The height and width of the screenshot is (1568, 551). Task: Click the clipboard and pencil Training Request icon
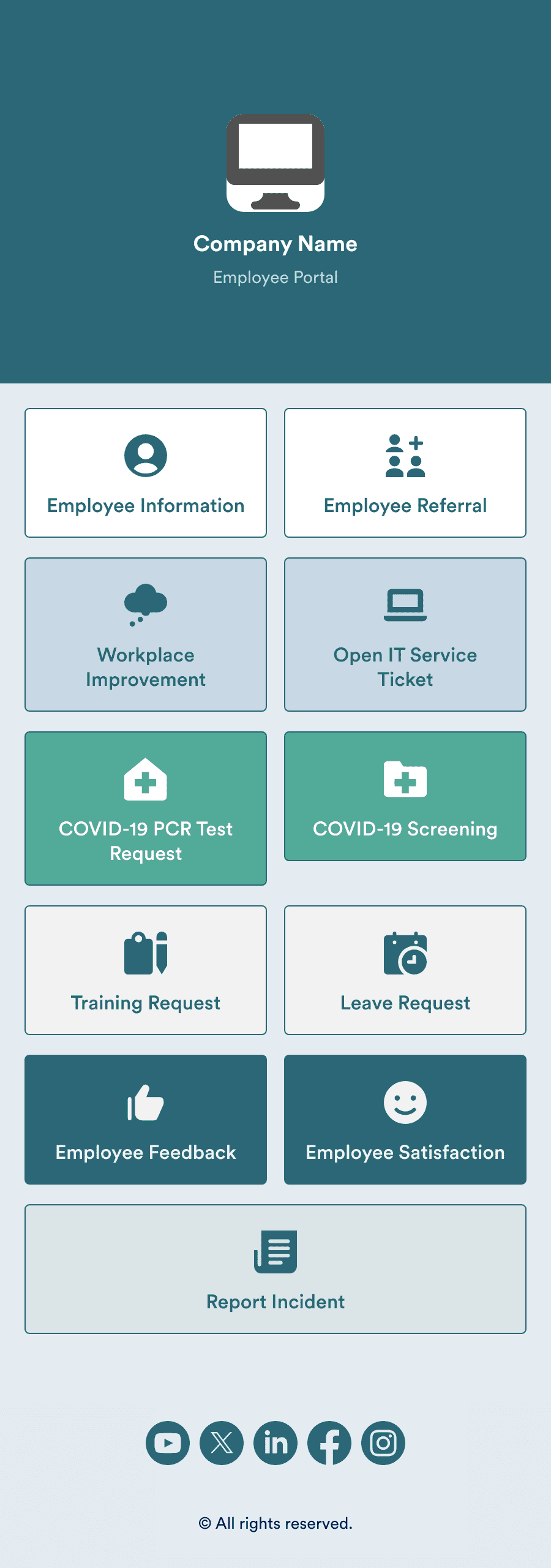(145, 954)
